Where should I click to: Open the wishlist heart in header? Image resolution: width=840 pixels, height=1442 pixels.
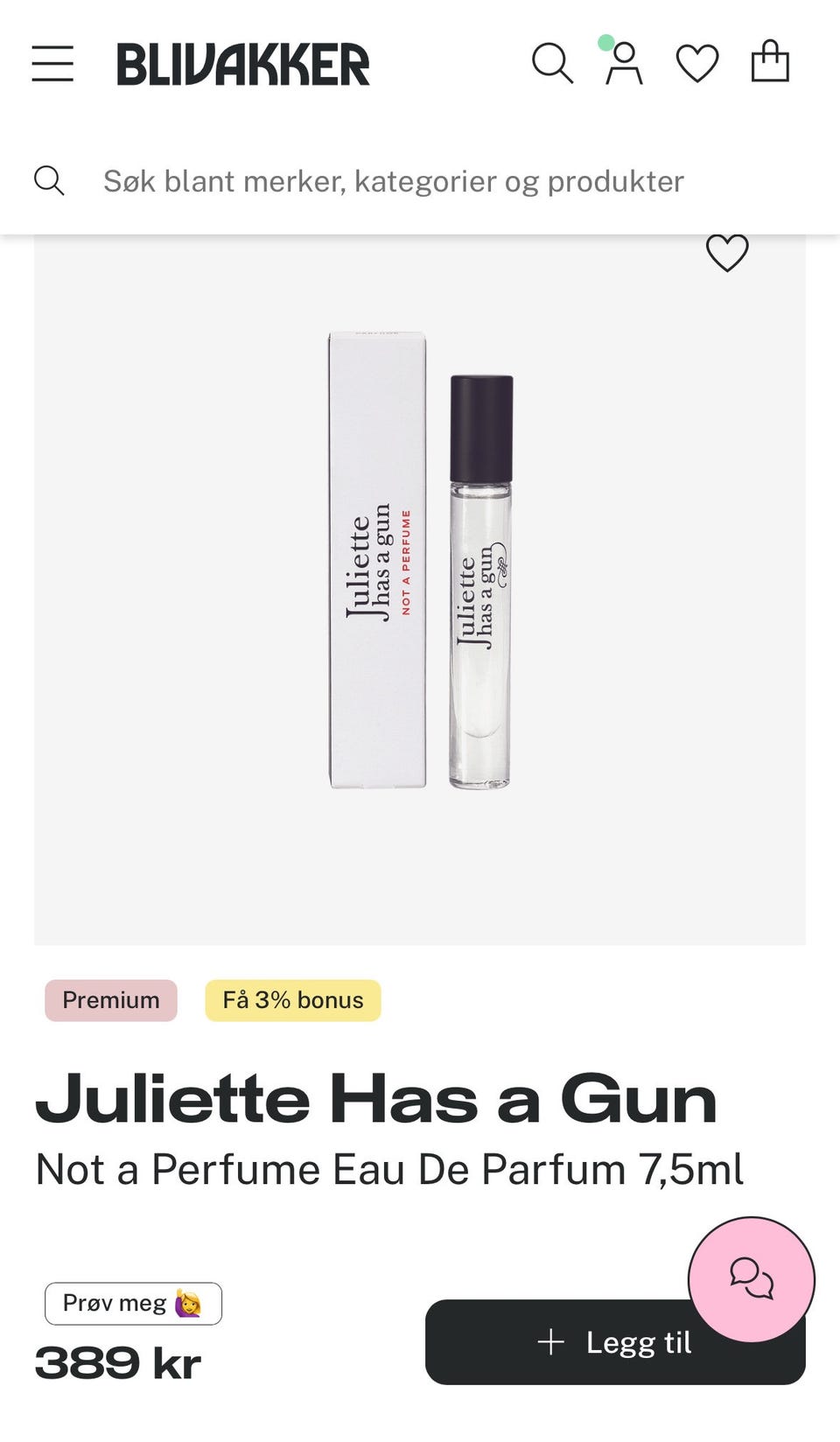pyautogui.click(x=697, y=64)
